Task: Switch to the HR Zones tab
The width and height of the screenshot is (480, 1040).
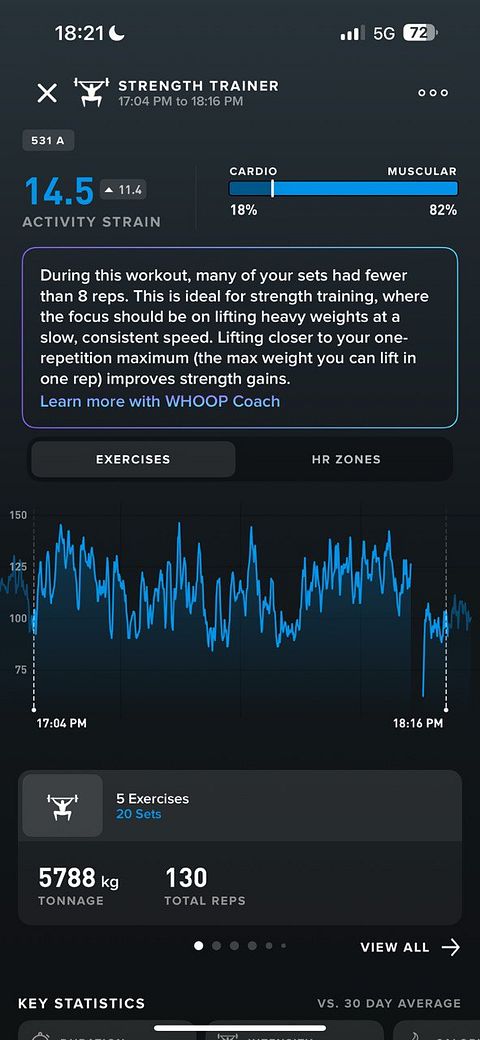Action: [x=345, y=459]
